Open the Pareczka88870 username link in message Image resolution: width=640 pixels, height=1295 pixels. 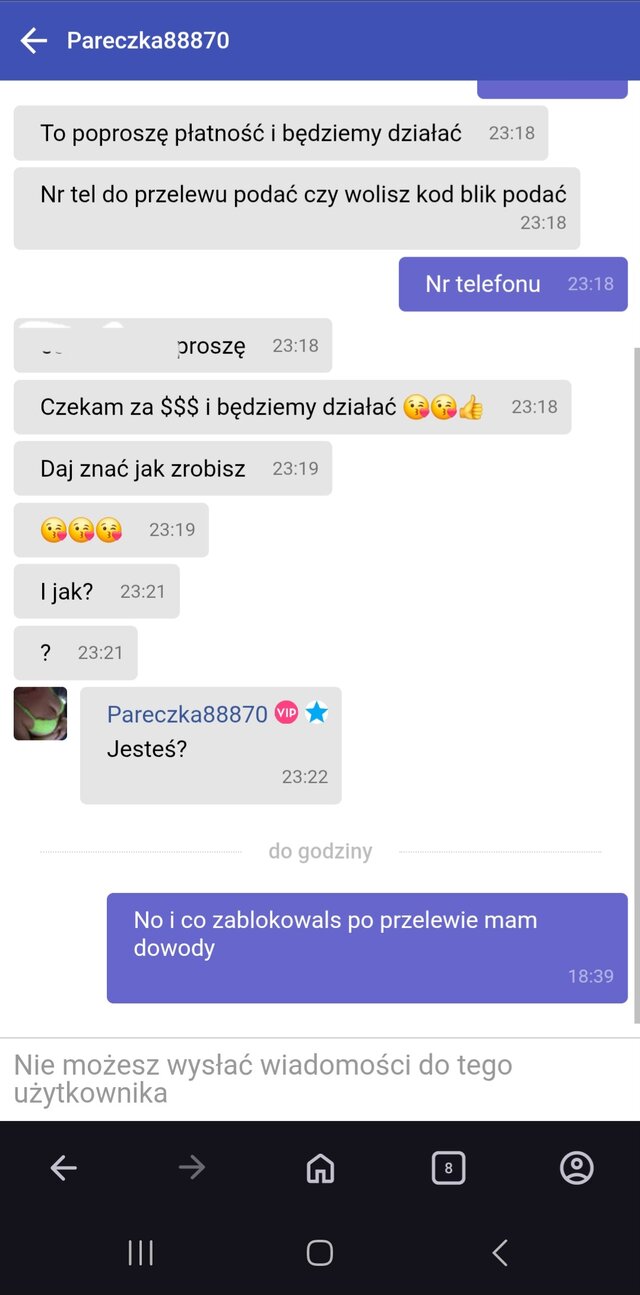coord(187,714)
